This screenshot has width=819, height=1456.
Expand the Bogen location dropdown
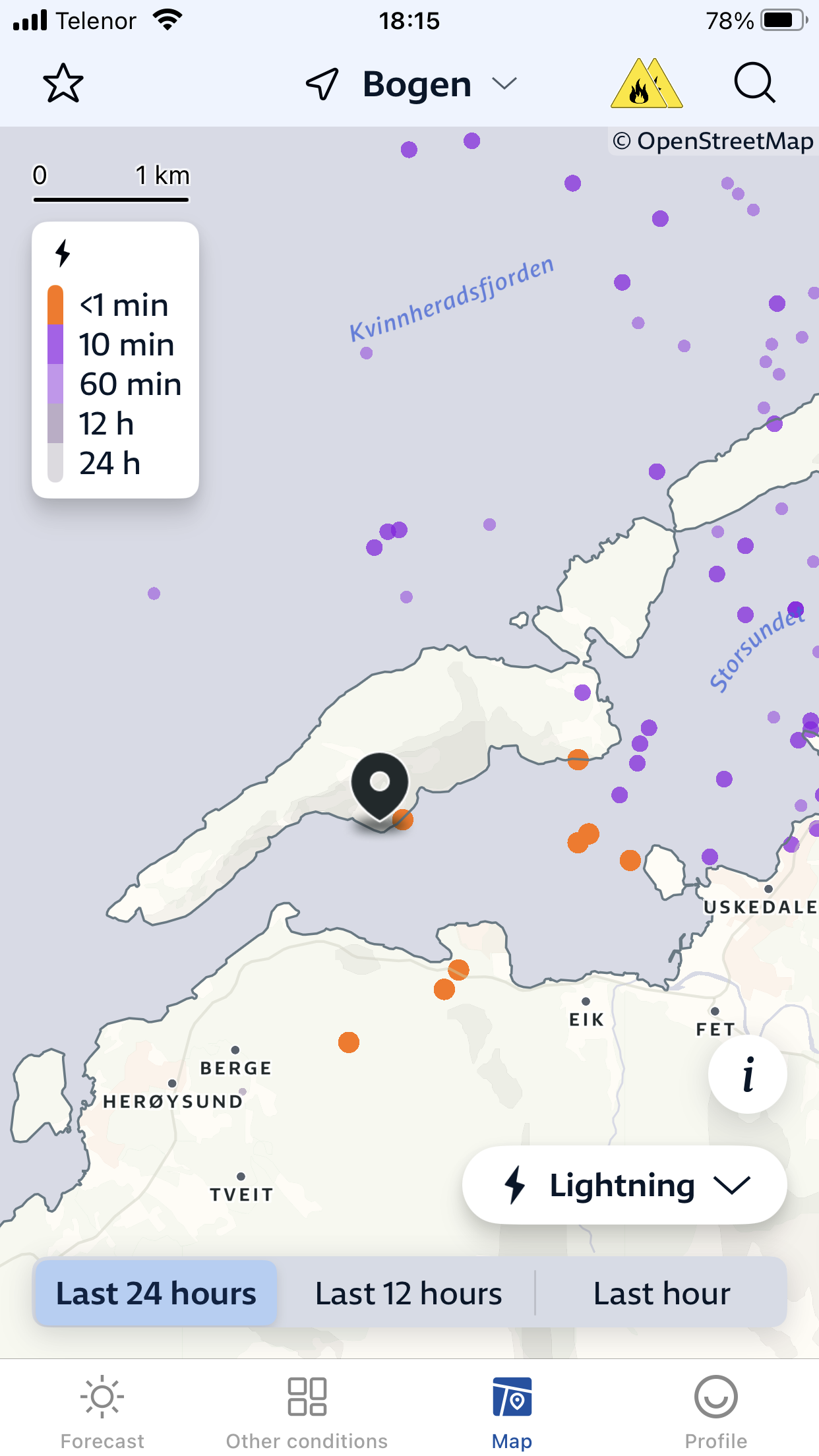click(504, 84)
